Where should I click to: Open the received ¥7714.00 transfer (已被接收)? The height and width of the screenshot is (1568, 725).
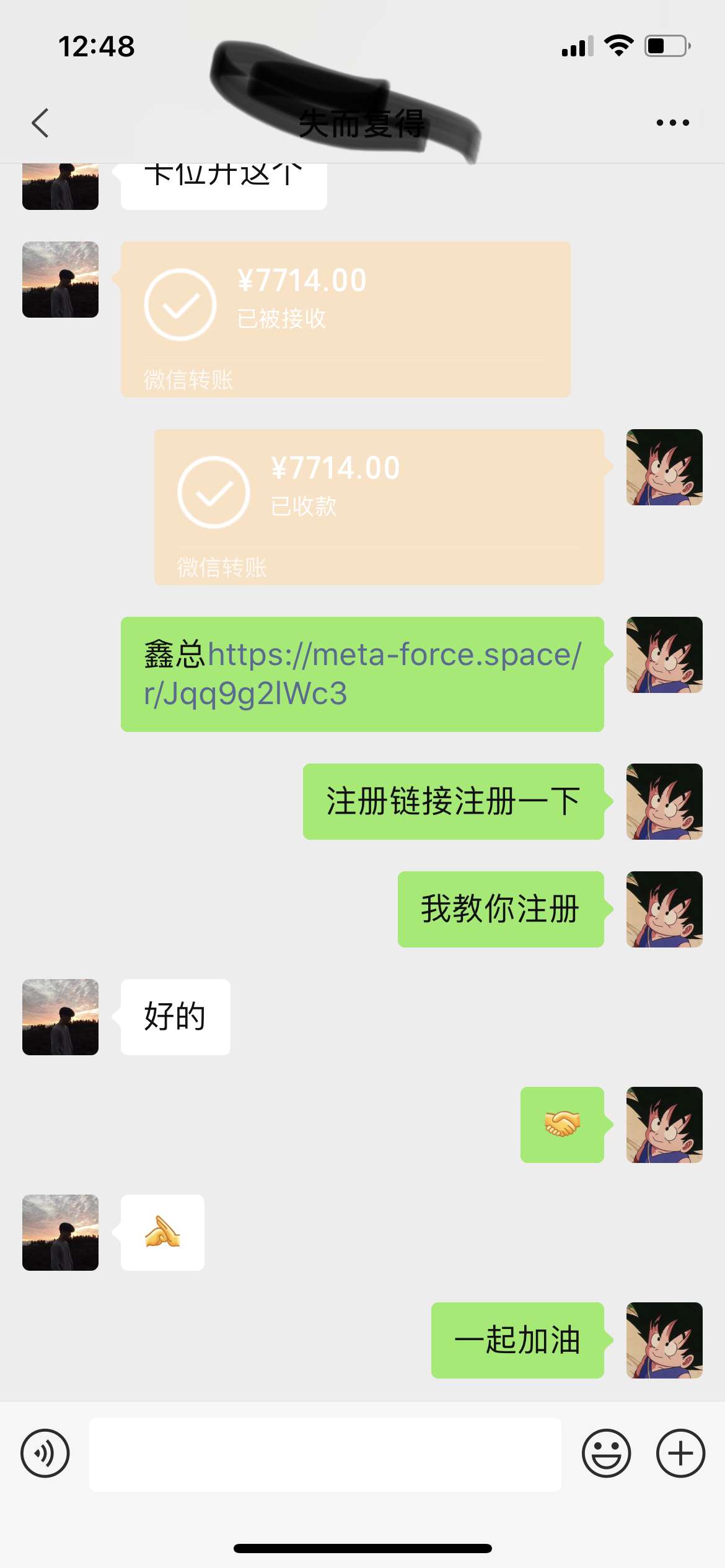[x=345, y=319]
